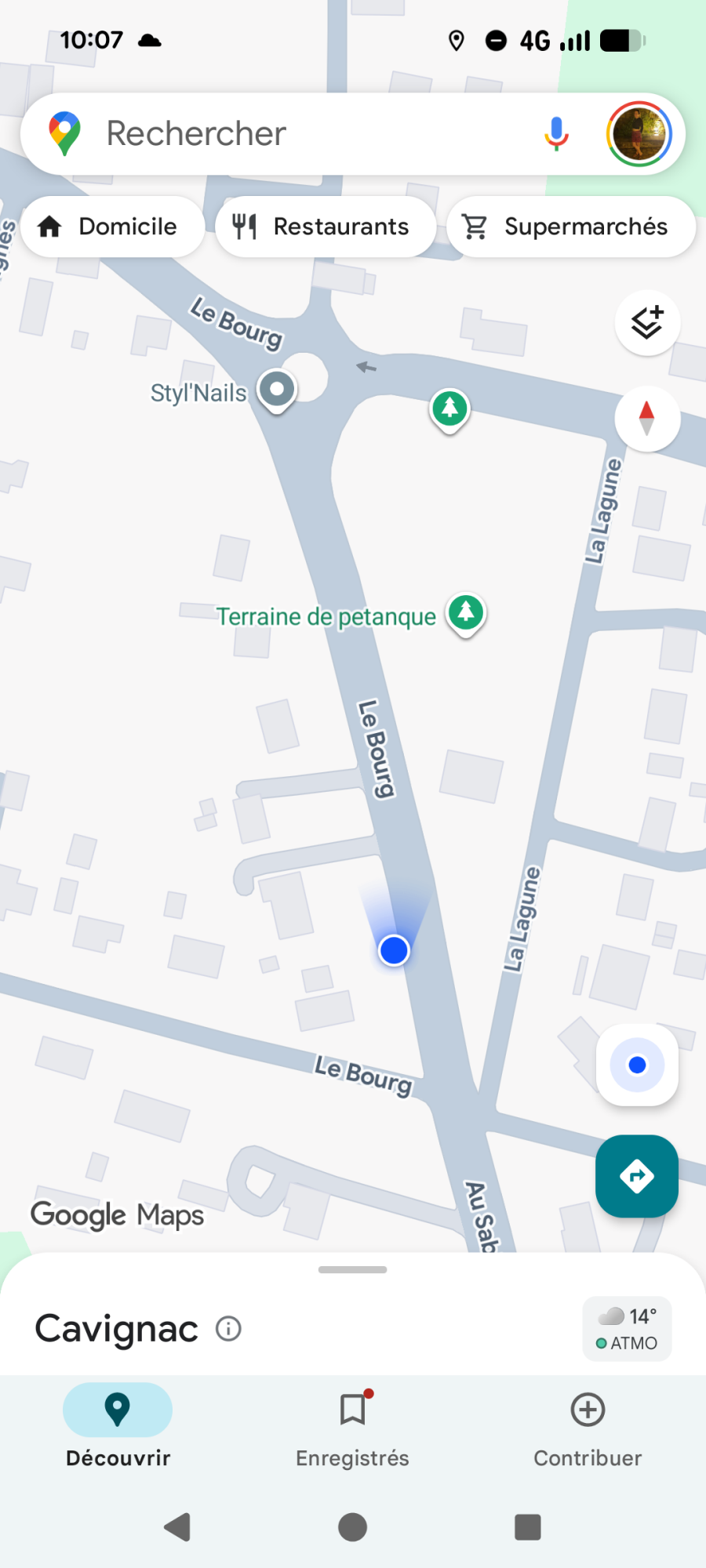View info about Cavignac

[228, 1329]
